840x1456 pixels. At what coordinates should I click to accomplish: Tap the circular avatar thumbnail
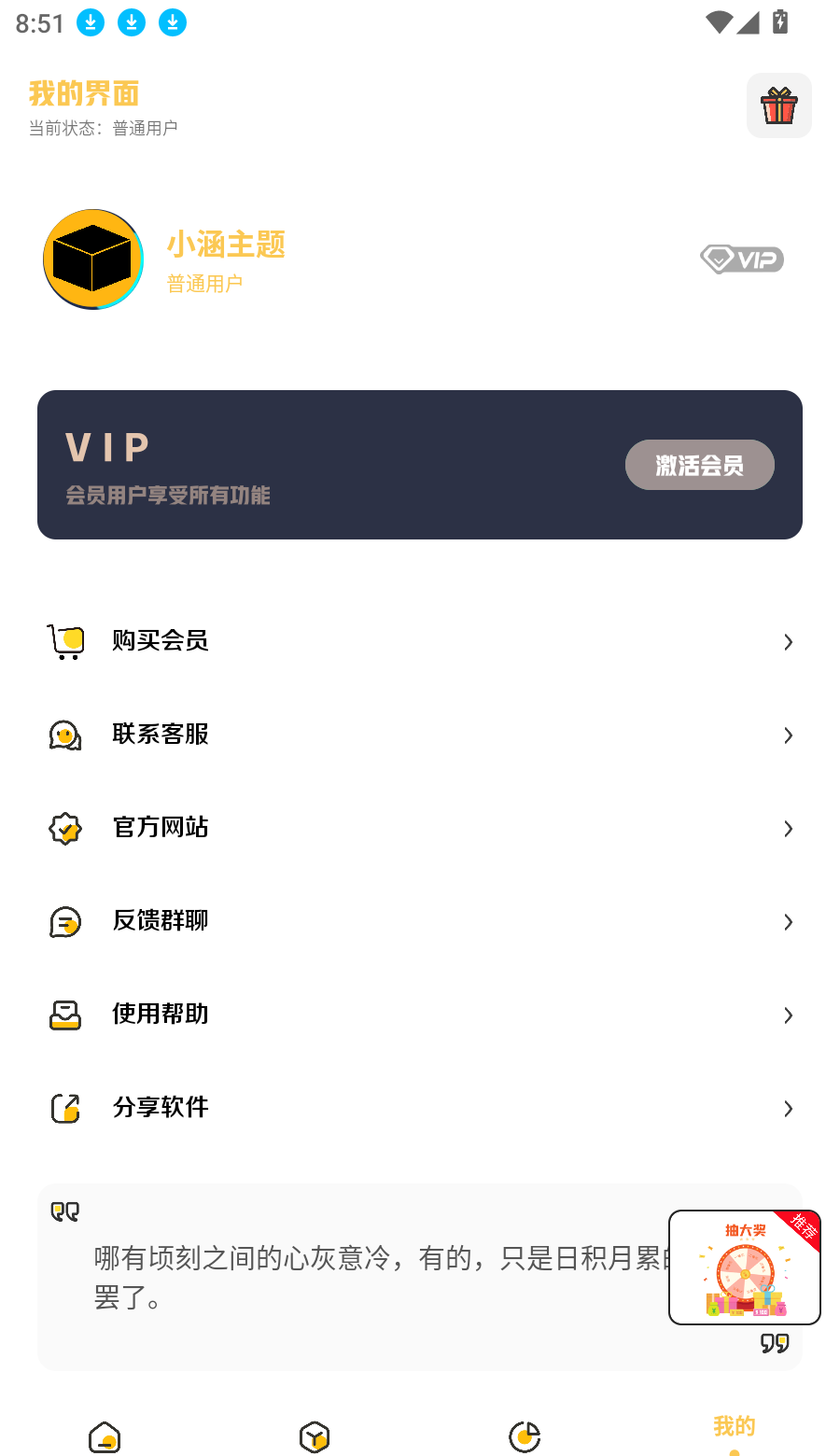click(x=92, y=259)
